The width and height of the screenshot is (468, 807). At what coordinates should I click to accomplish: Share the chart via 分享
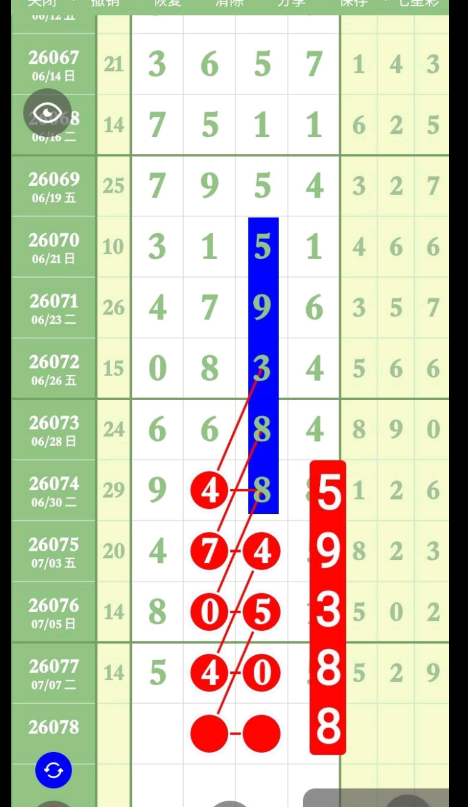tap(291, 3)
